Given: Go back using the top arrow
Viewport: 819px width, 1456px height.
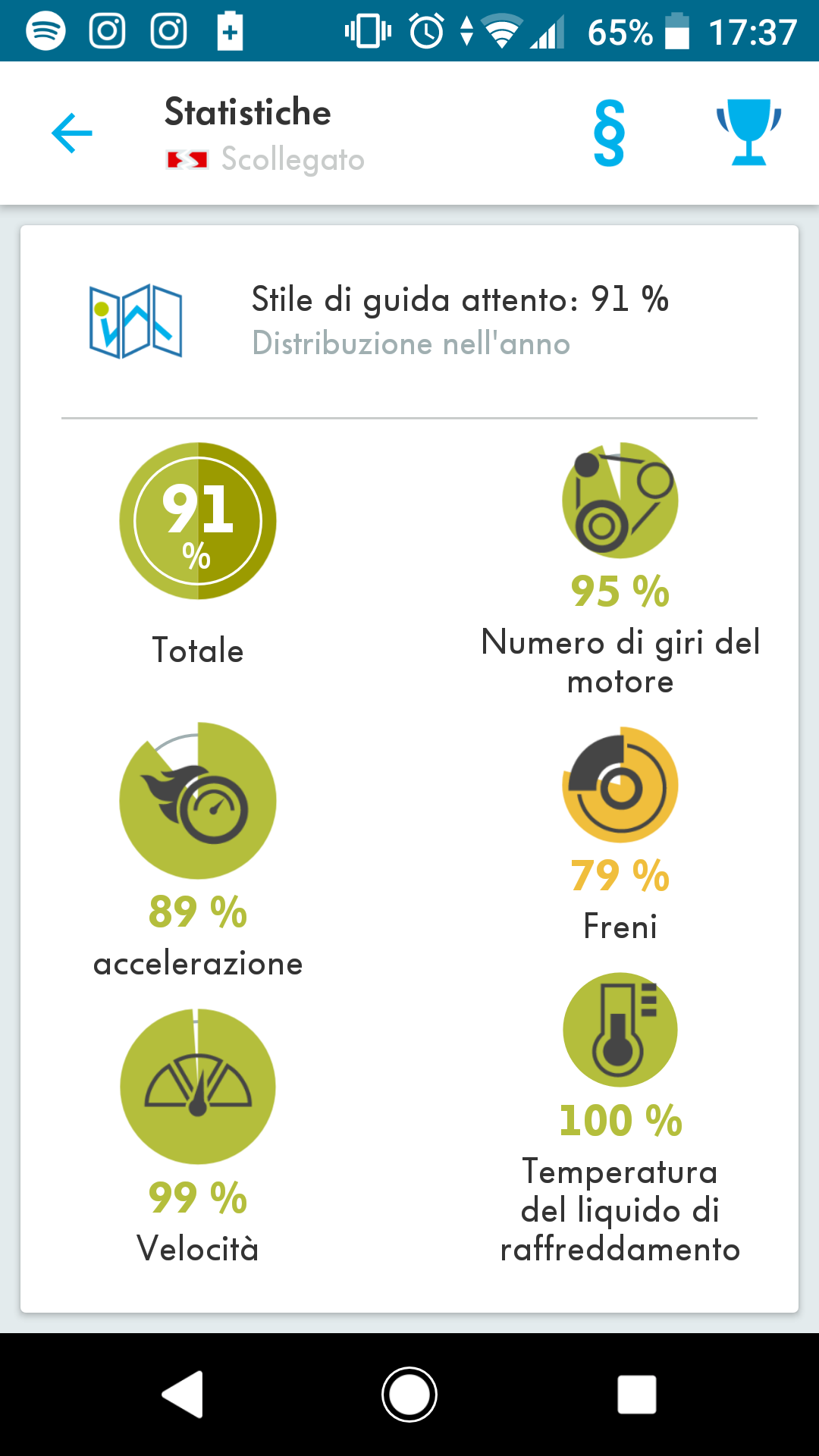Looking at the screenshot, I should 72,133.
